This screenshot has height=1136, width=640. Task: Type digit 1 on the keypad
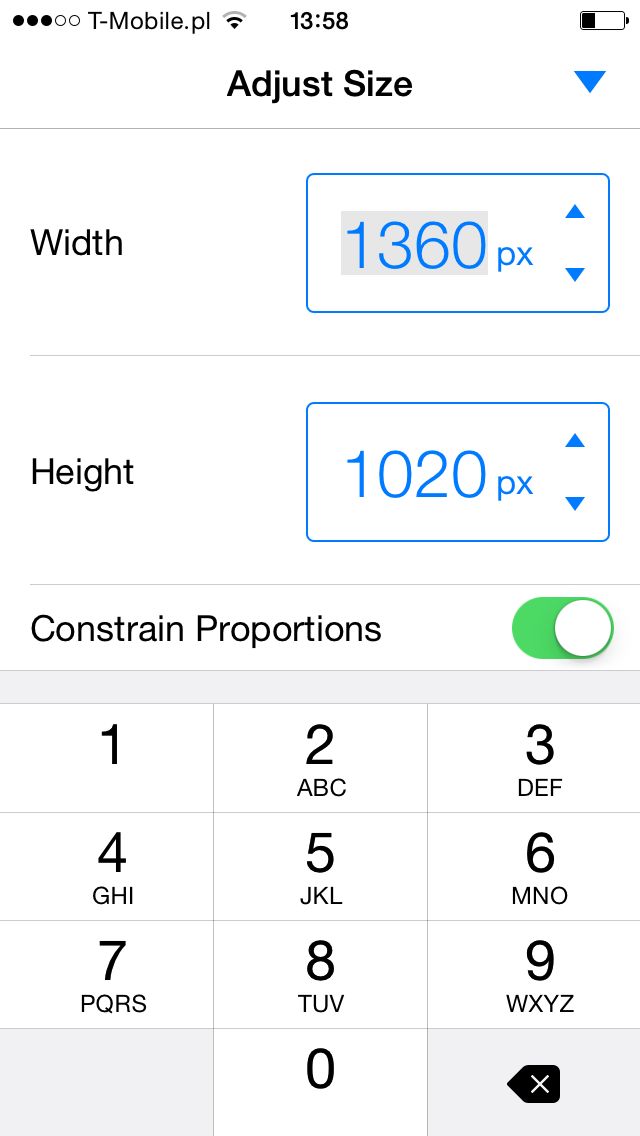107,758
